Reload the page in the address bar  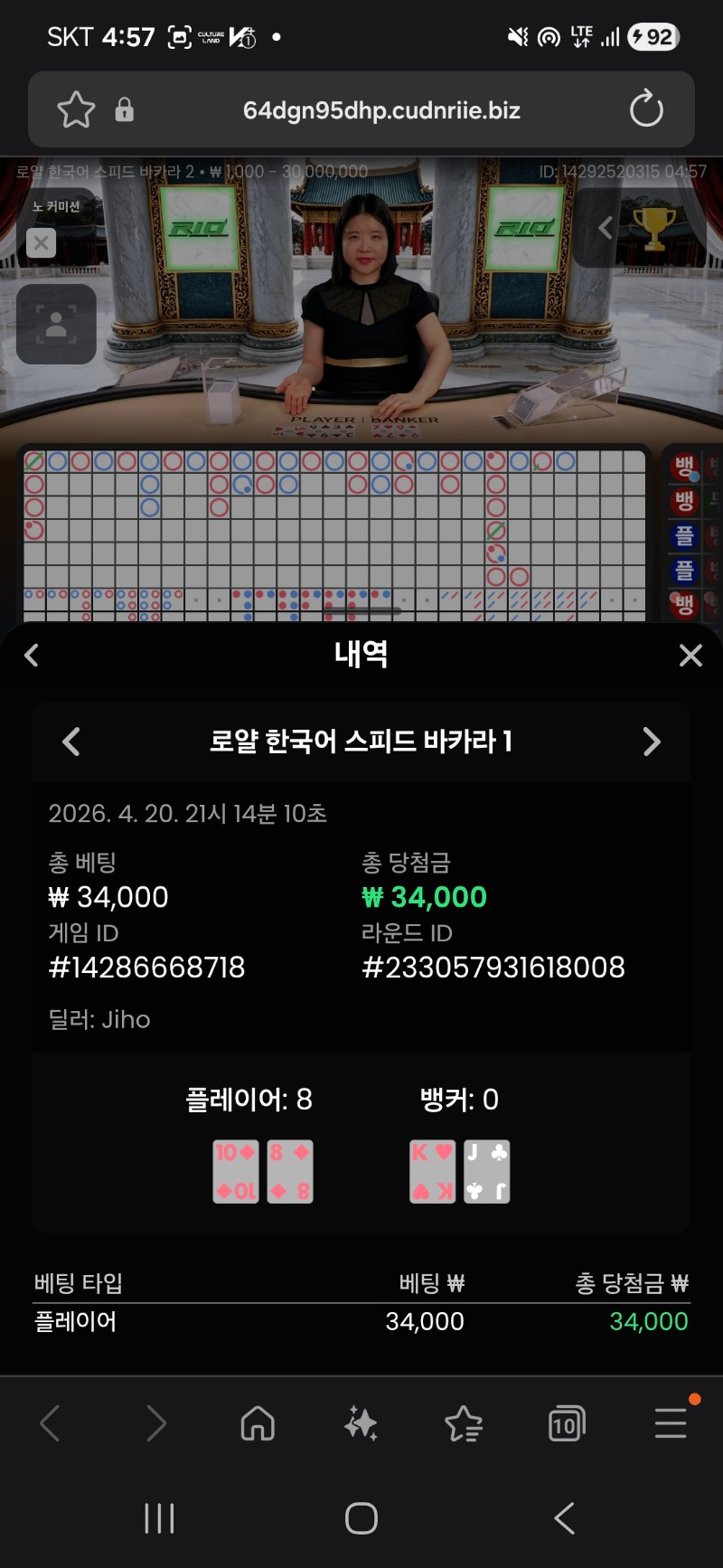pos(646,109)
